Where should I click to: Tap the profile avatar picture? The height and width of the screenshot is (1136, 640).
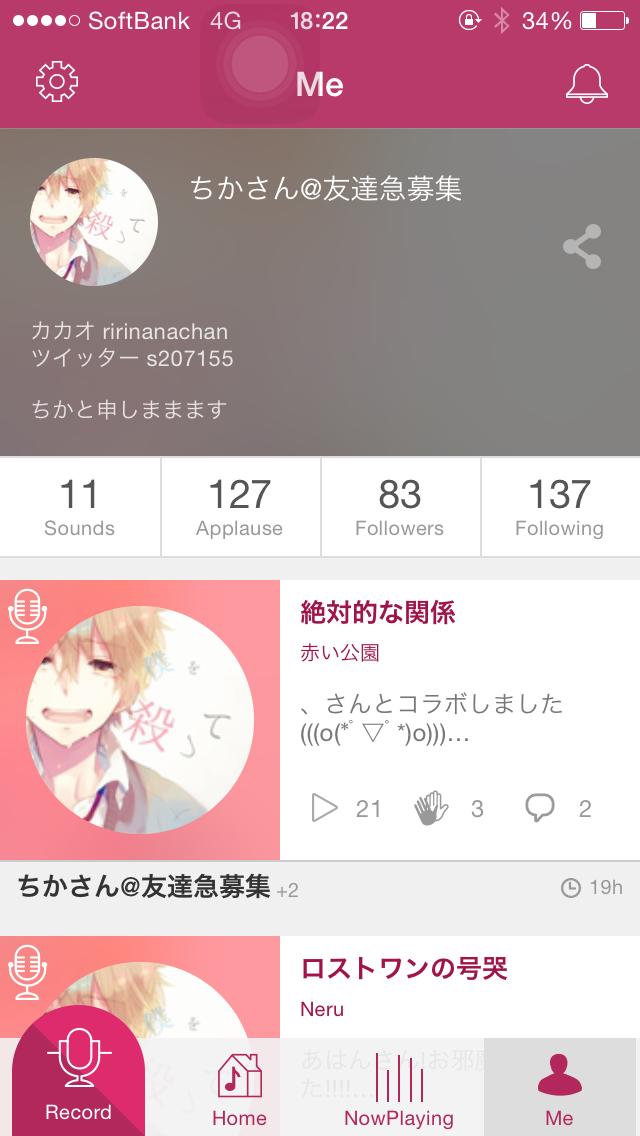[94, 222]
